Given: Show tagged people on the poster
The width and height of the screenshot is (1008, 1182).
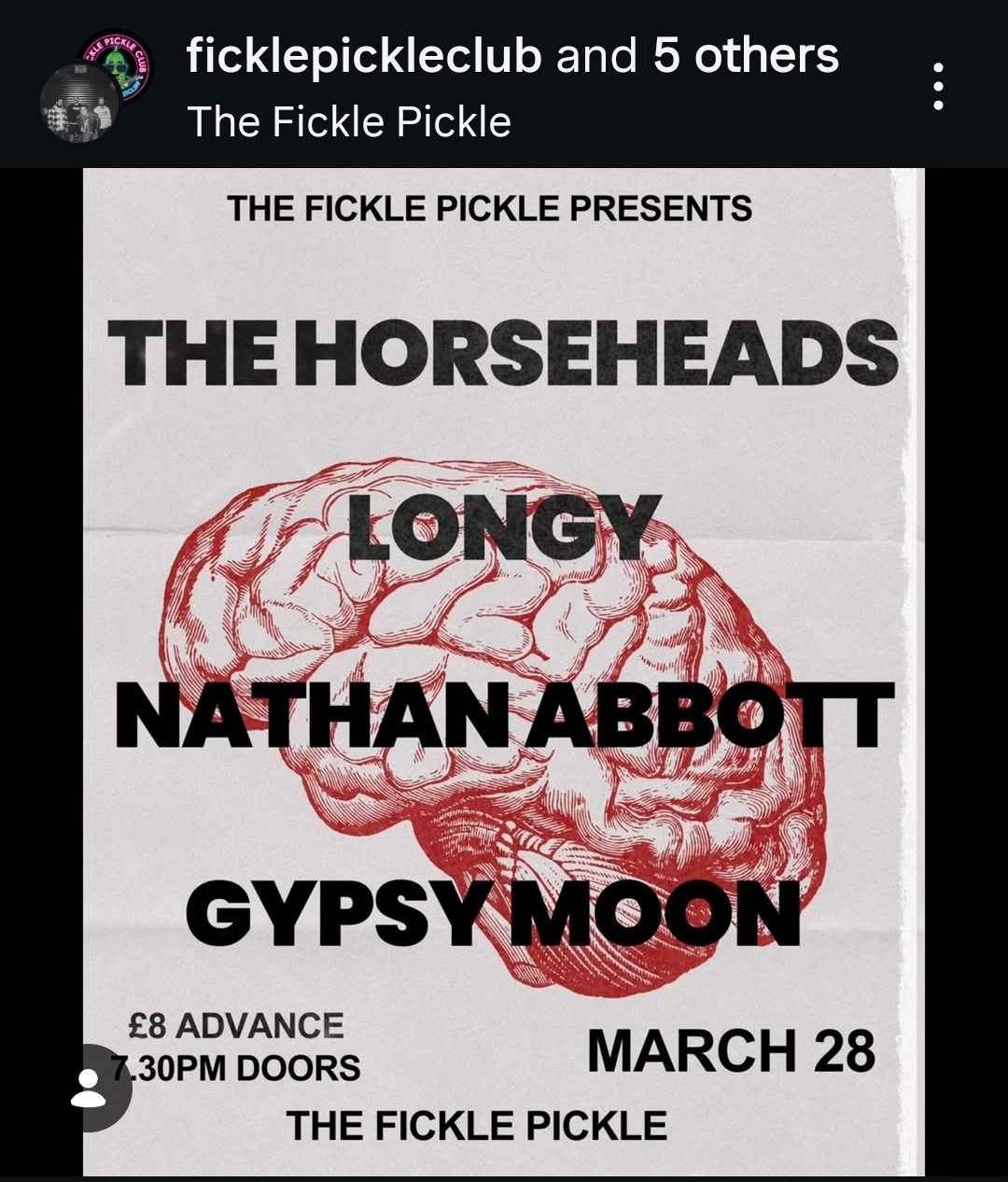Looking at the screenshot, I should 90,1088.
